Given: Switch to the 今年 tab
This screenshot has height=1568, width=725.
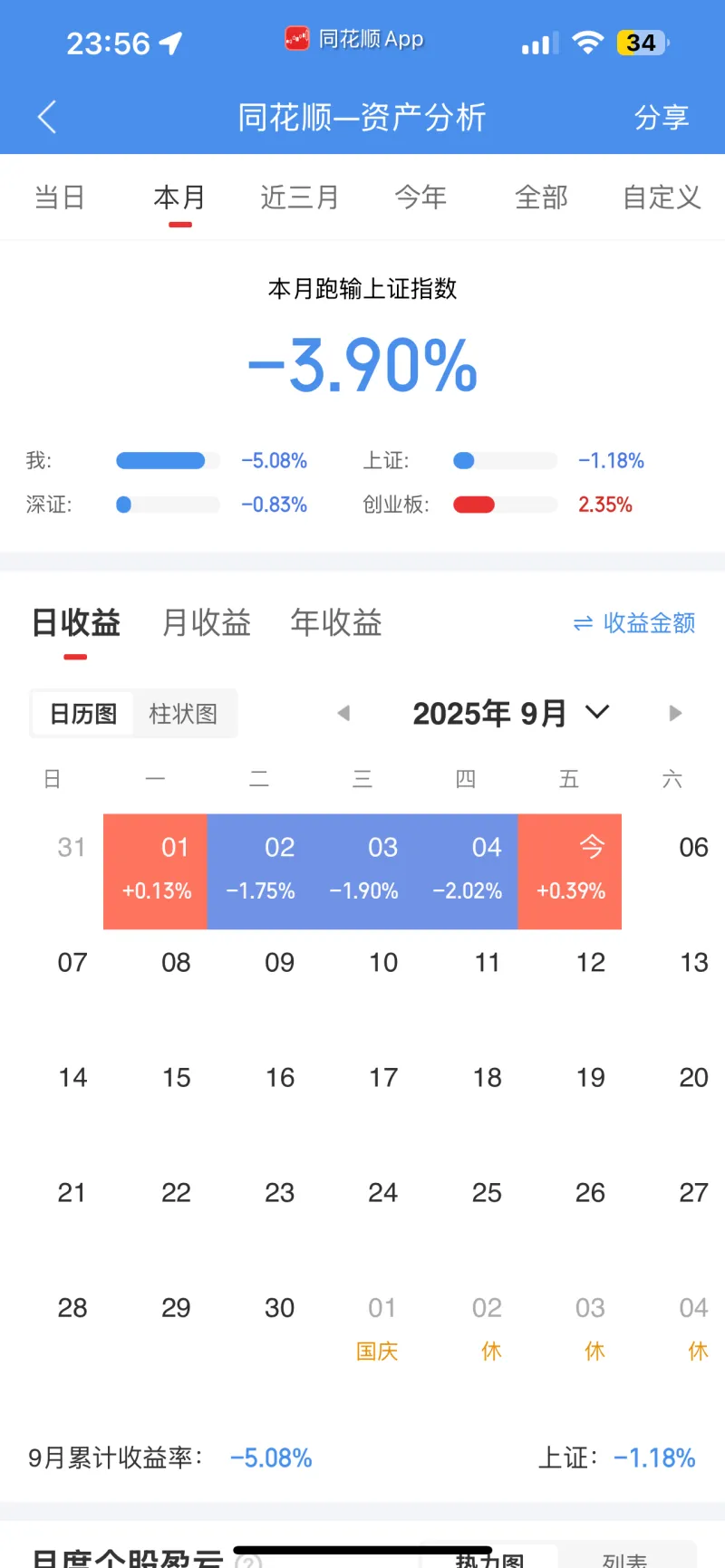Looking at the screenshot, I should pos(420,197).
